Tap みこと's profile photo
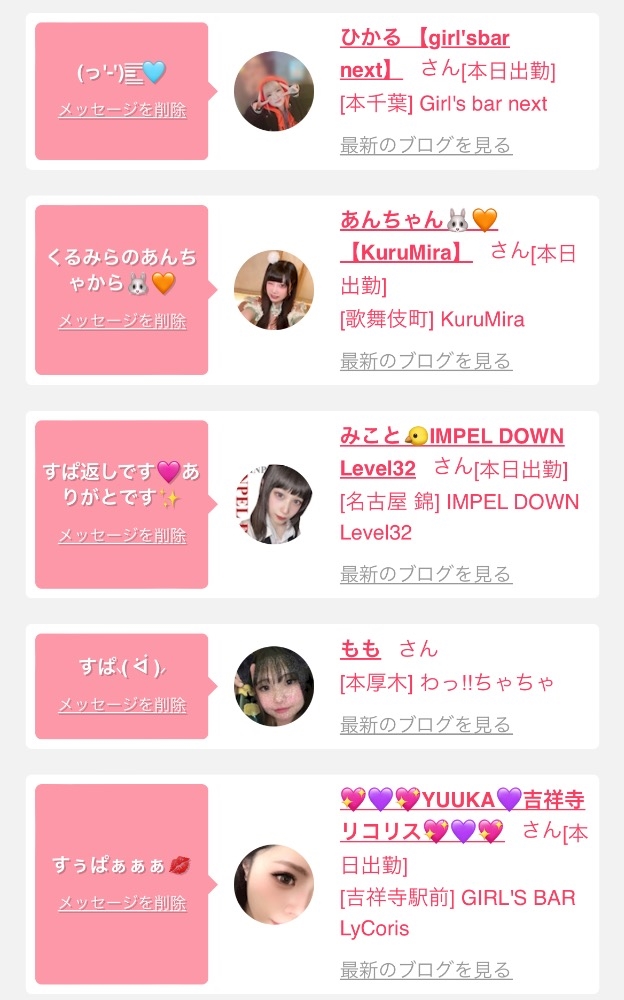Image resolution: width=624 pixels, height=1000 pixels. pyautogui.click(x=274, y=504)
